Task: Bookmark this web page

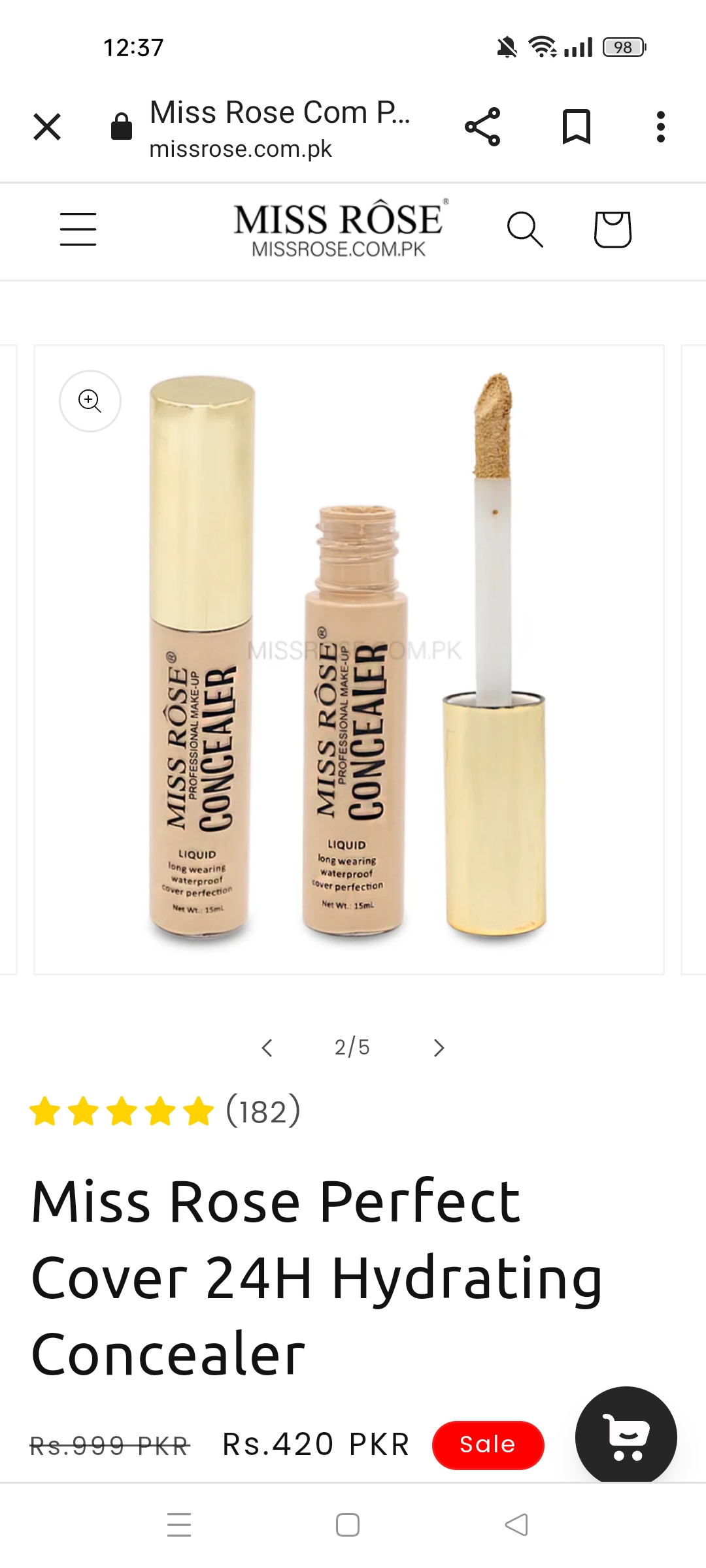Action: click(576, 127)
